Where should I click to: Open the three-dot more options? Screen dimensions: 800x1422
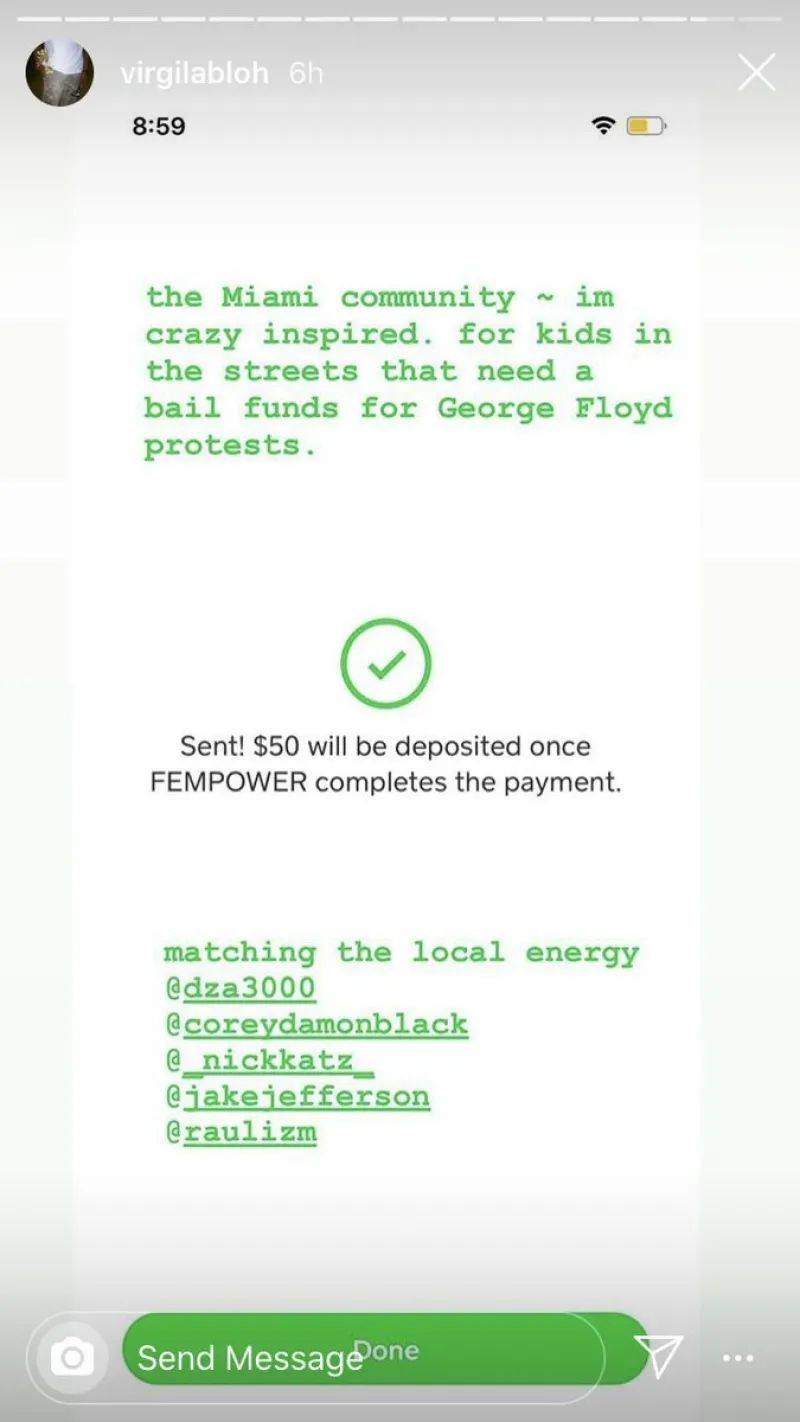click(738, 1358)
